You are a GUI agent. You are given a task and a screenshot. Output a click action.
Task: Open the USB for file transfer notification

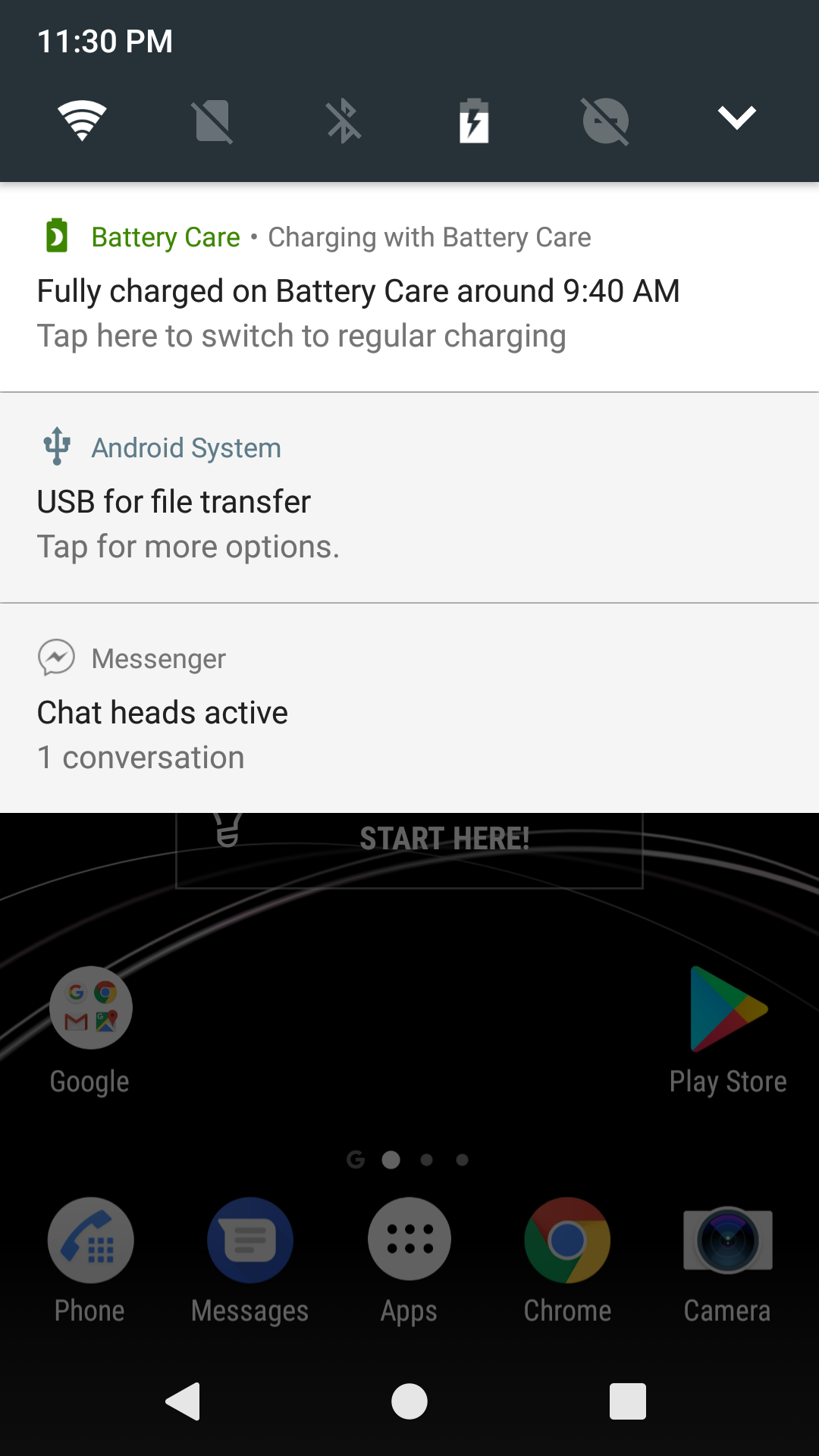[x=409, y=499]
